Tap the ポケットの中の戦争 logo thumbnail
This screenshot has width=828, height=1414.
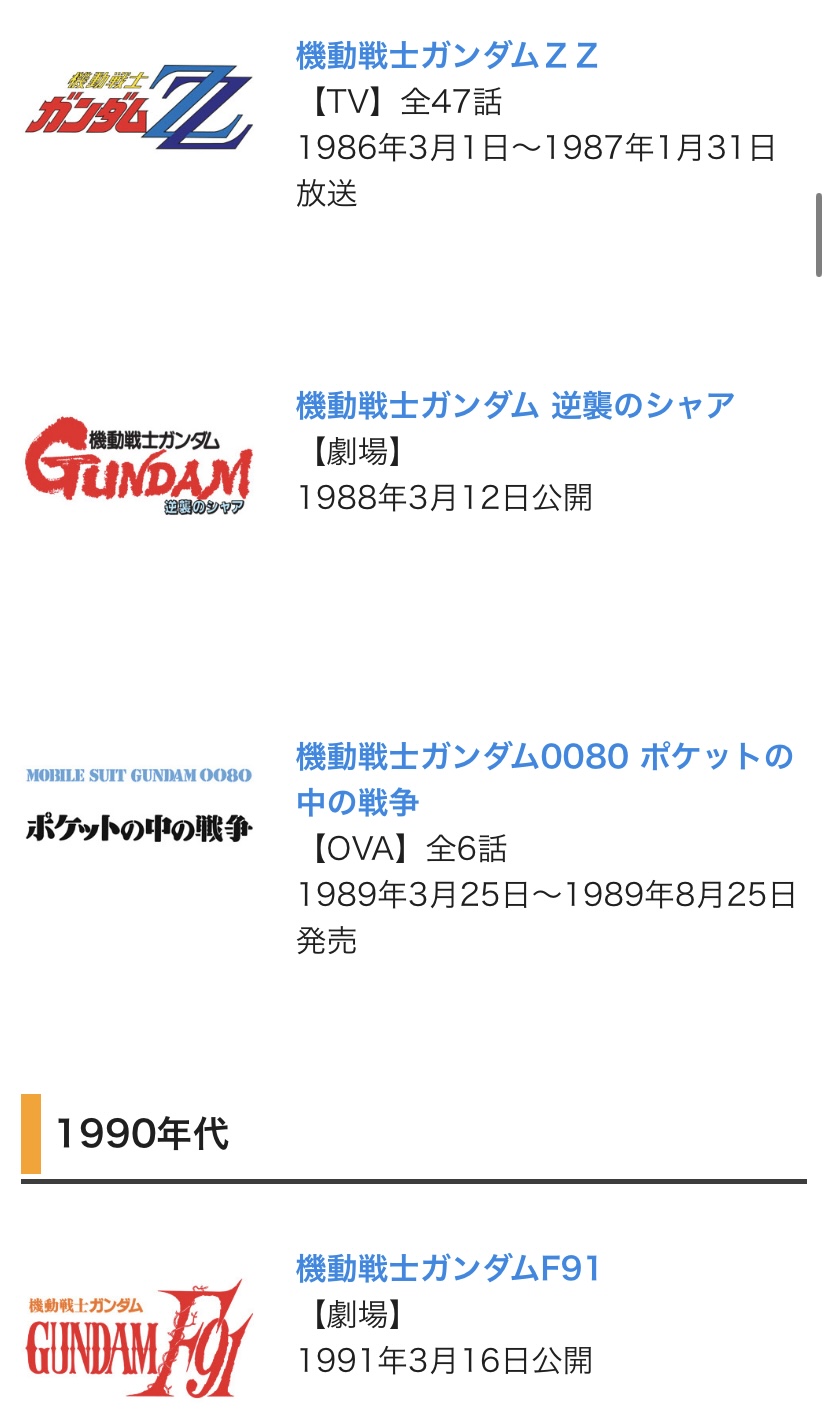point(139,806)
